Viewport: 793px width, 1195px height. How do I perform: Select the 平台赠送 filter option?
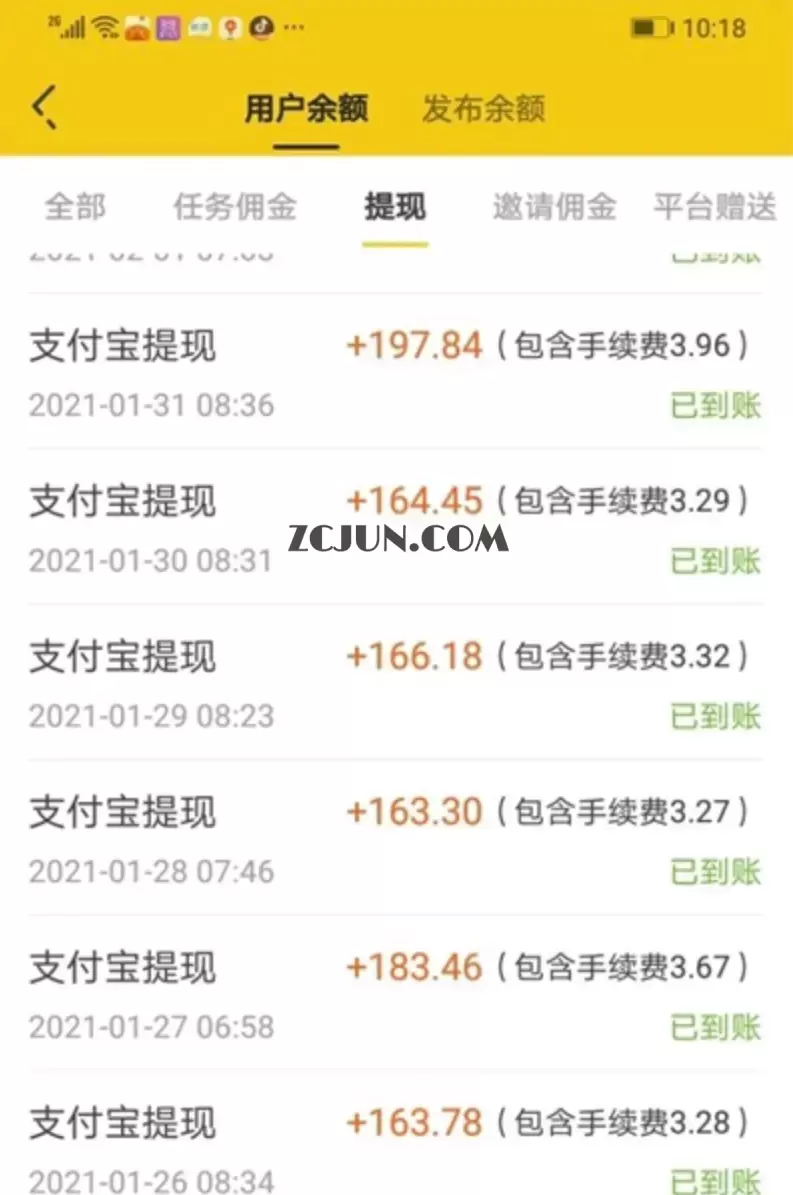[x=714, y=207]
